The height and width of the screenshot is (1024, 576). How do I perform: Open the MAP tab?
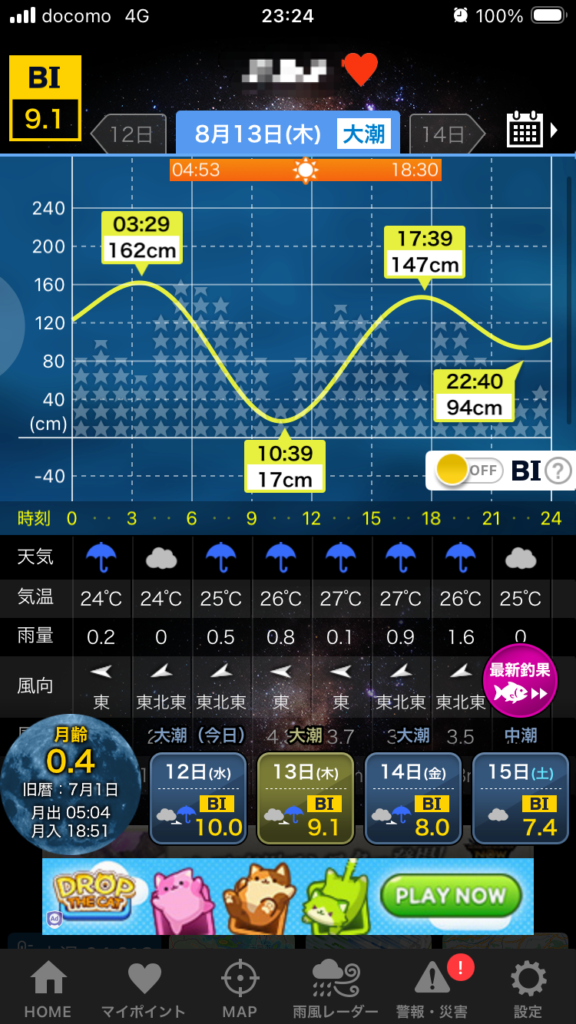tap(240, 987)
